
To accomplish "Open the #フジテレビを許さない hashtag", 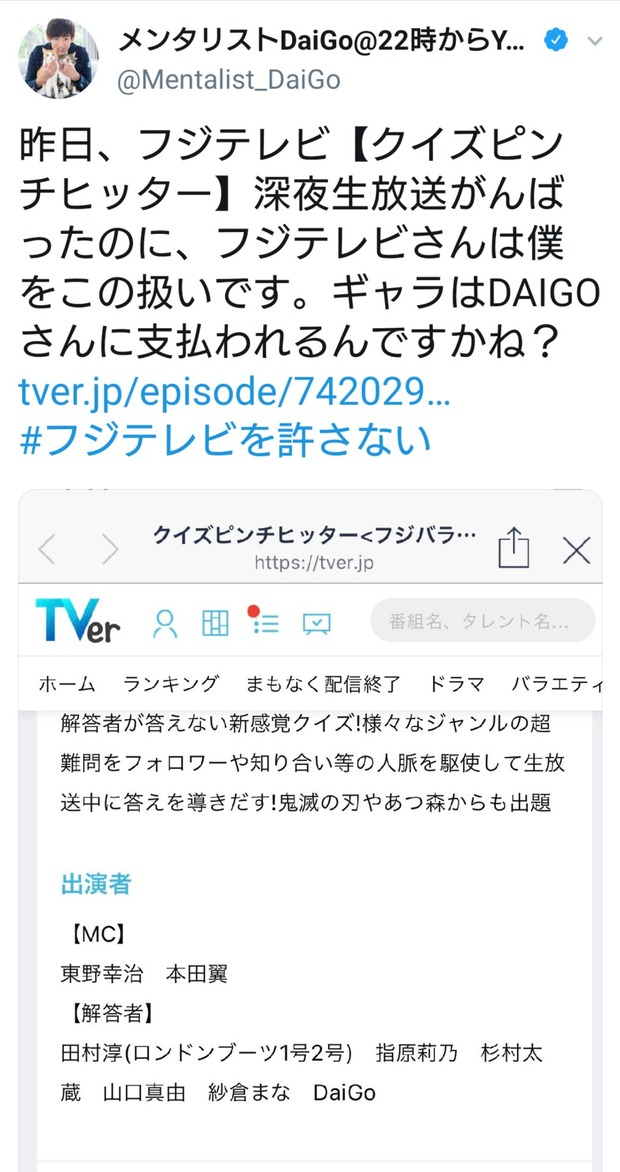I will point(225,440).
